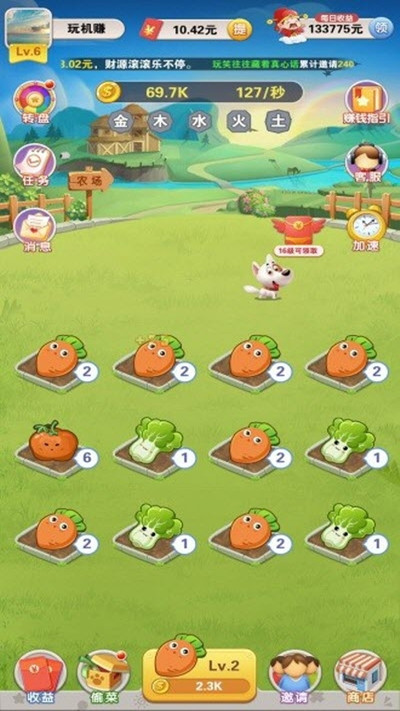Tap the level 6 pumpkin plot
This screenshot has width=400, height=711.
tap(56, 448)
